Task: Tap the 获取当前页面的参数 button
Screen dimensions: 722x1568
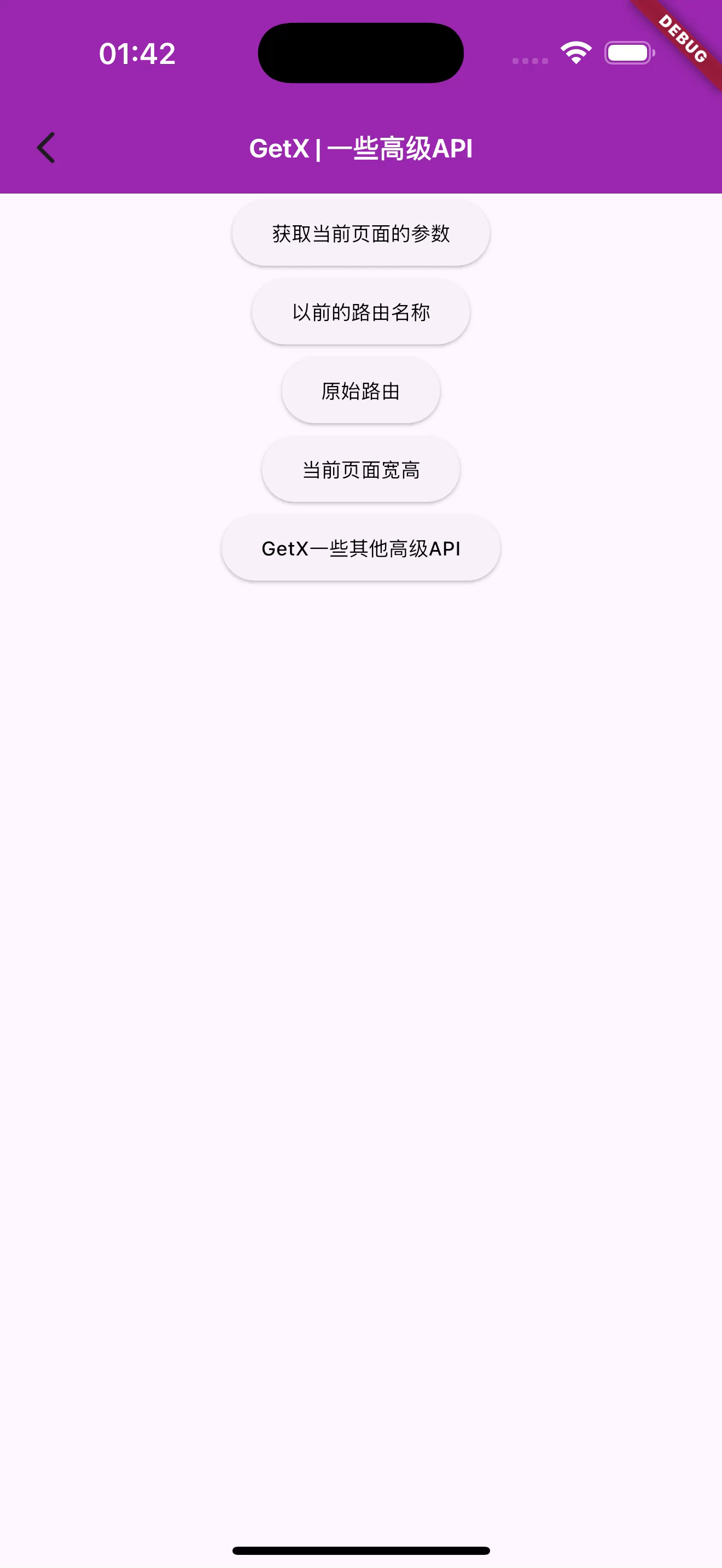Action: 361,233
